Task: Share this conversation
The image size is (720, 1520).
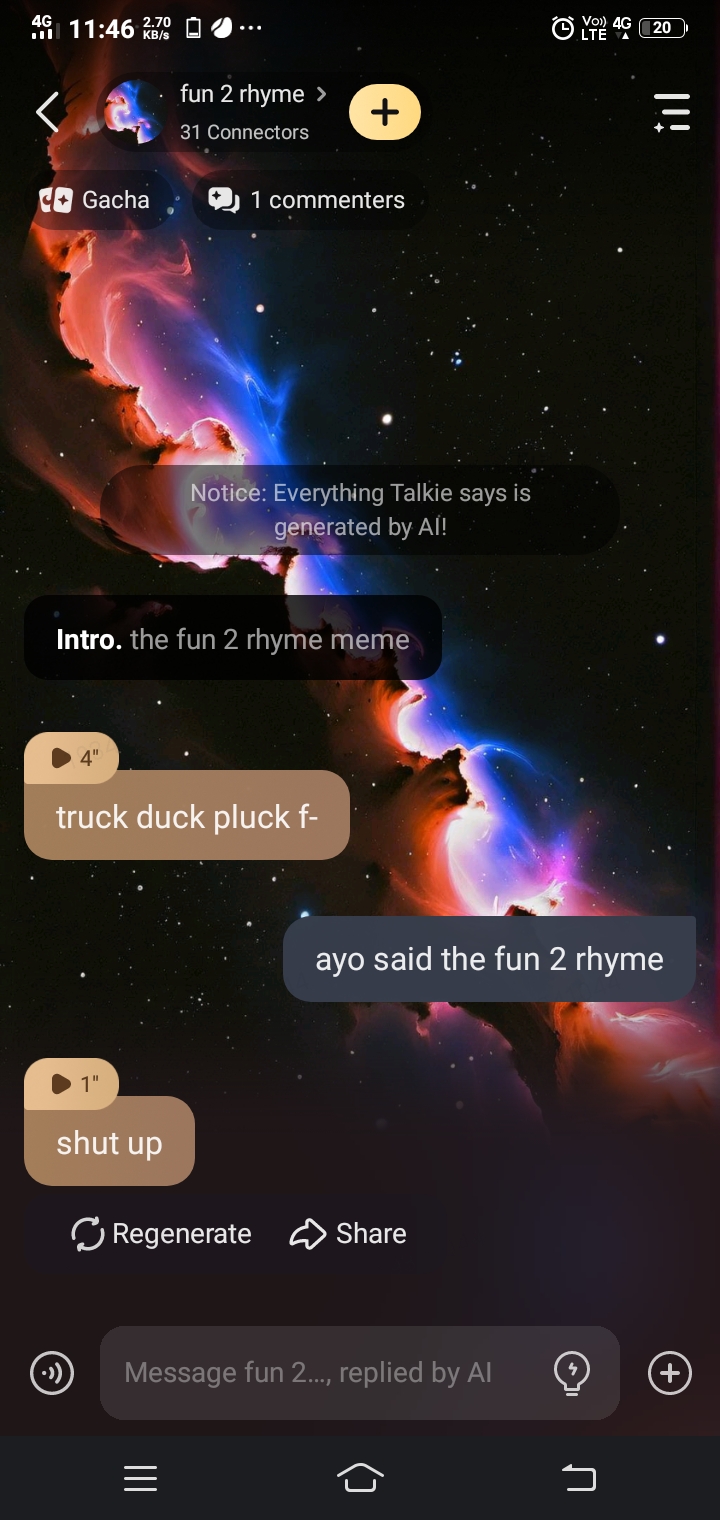Action: point(348,1234)
